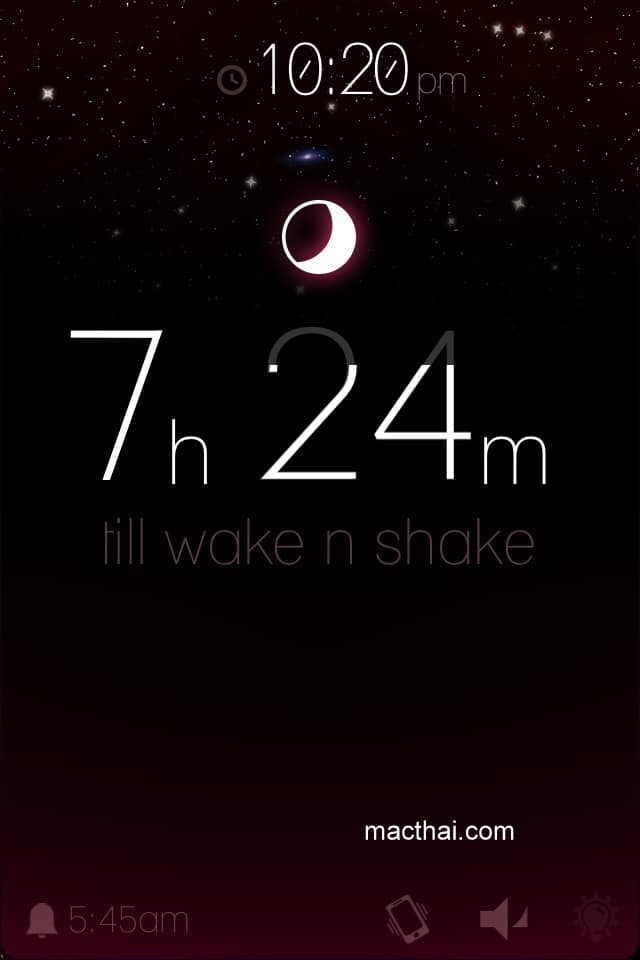Tap the light bulb icon
The width and height of the screenshot is (640, 960).
coord(595,917)
